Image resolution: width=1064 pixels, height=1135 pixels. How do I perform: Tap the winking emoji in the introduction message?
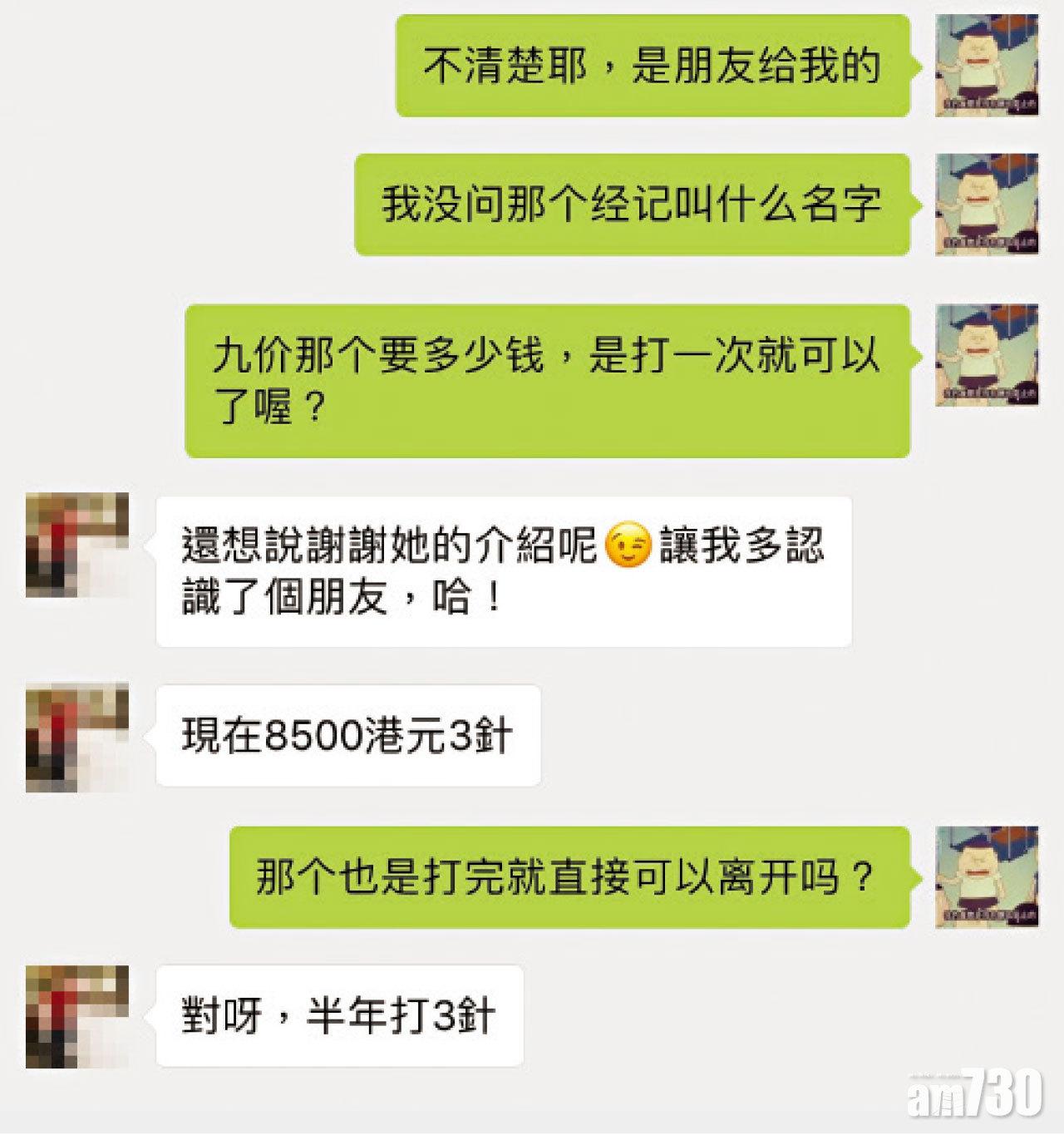pos(629,545)
